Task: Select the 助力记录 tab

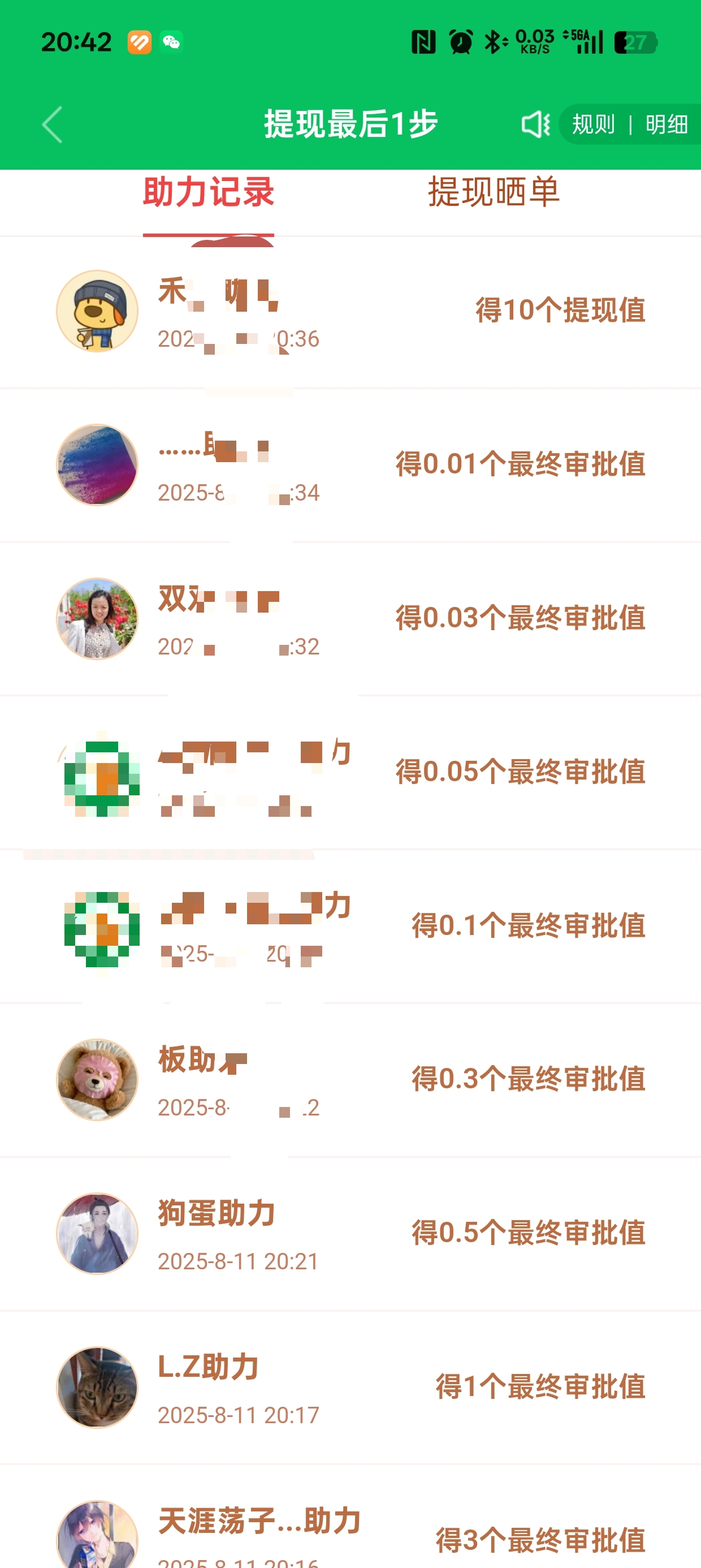Action: [x=209, y=192]
